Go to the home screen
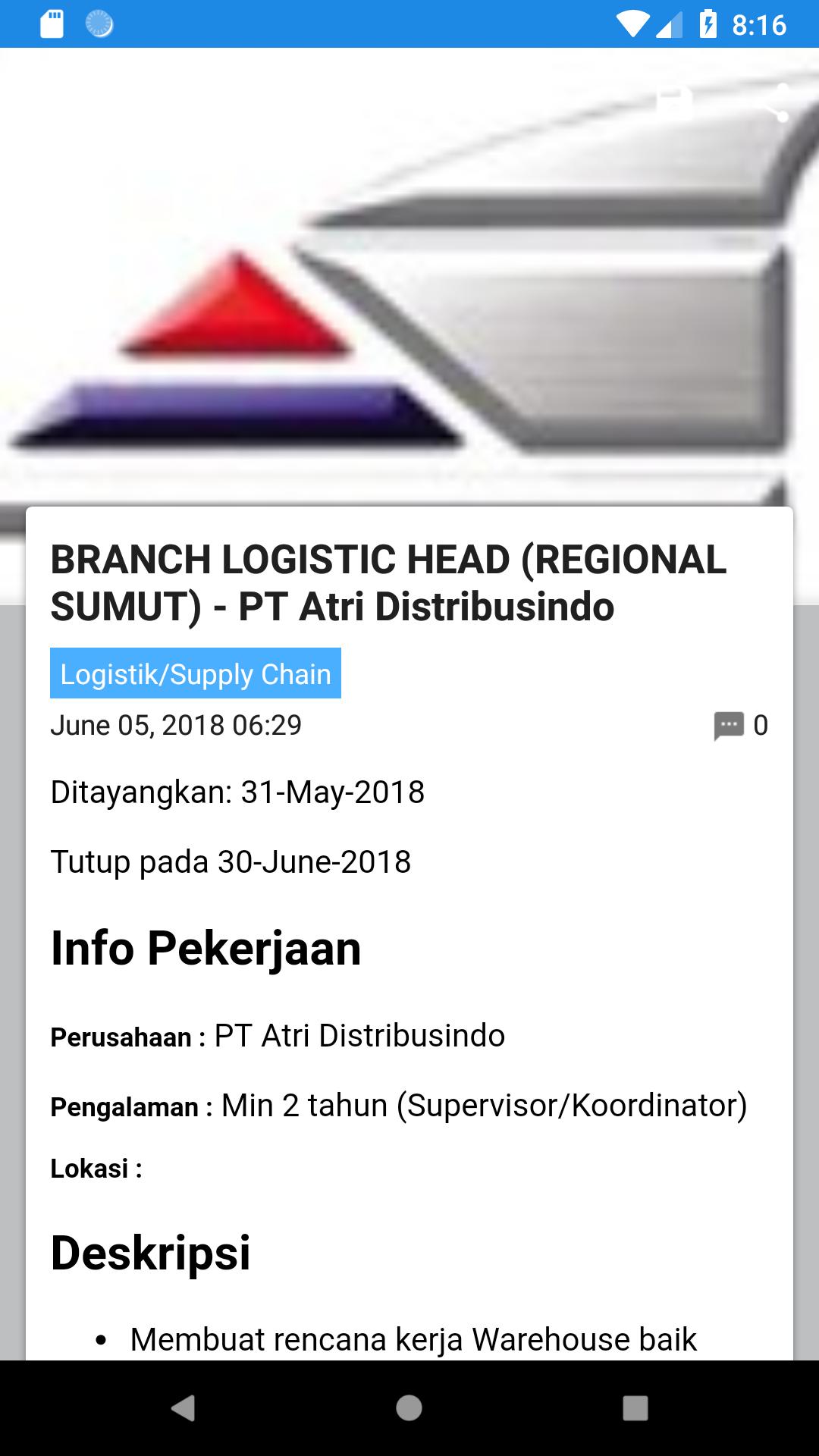Image resolution: width=819 pixels, height=1456 pixels. tap(409, 1408)
